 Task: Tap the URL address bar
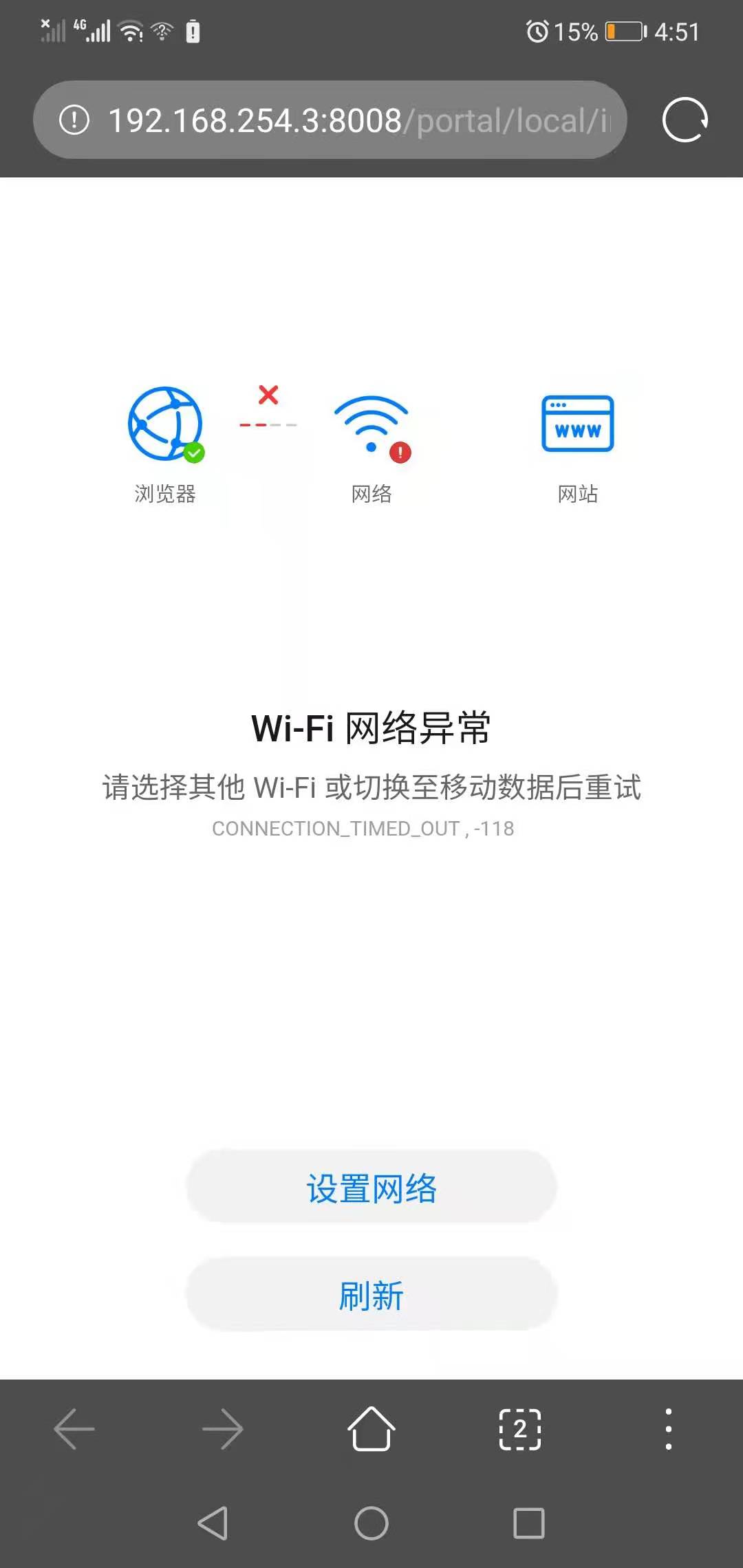(358, 120)
